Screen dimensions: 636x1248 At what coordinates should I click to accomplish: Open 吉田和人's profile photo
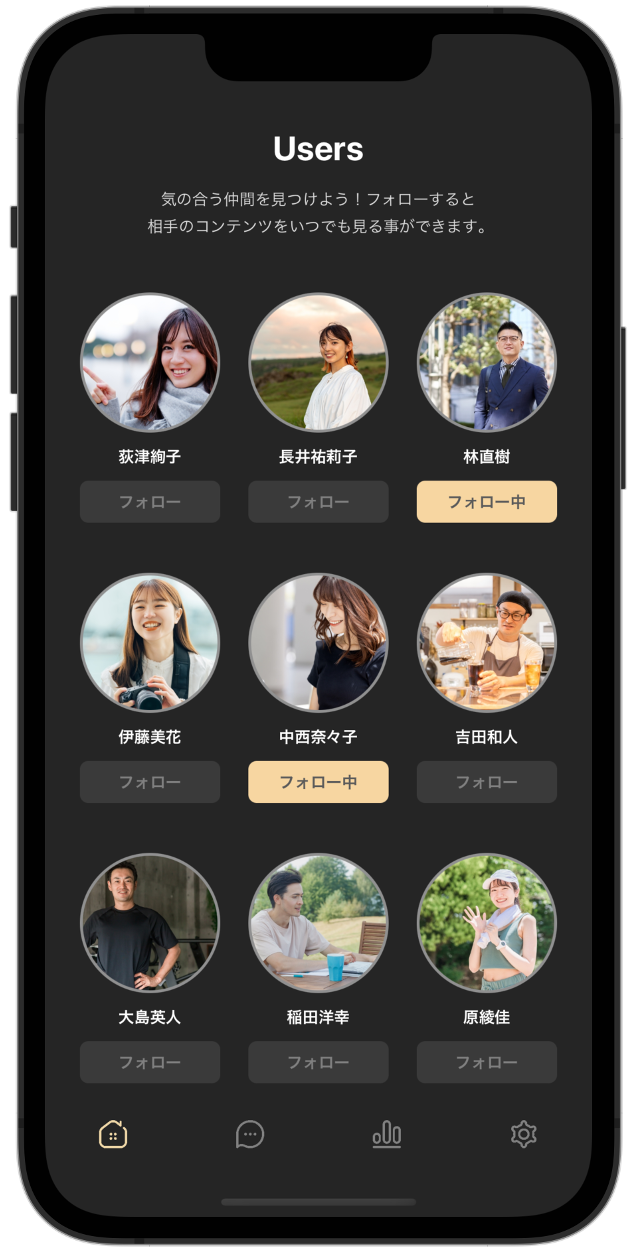[486, 642]
